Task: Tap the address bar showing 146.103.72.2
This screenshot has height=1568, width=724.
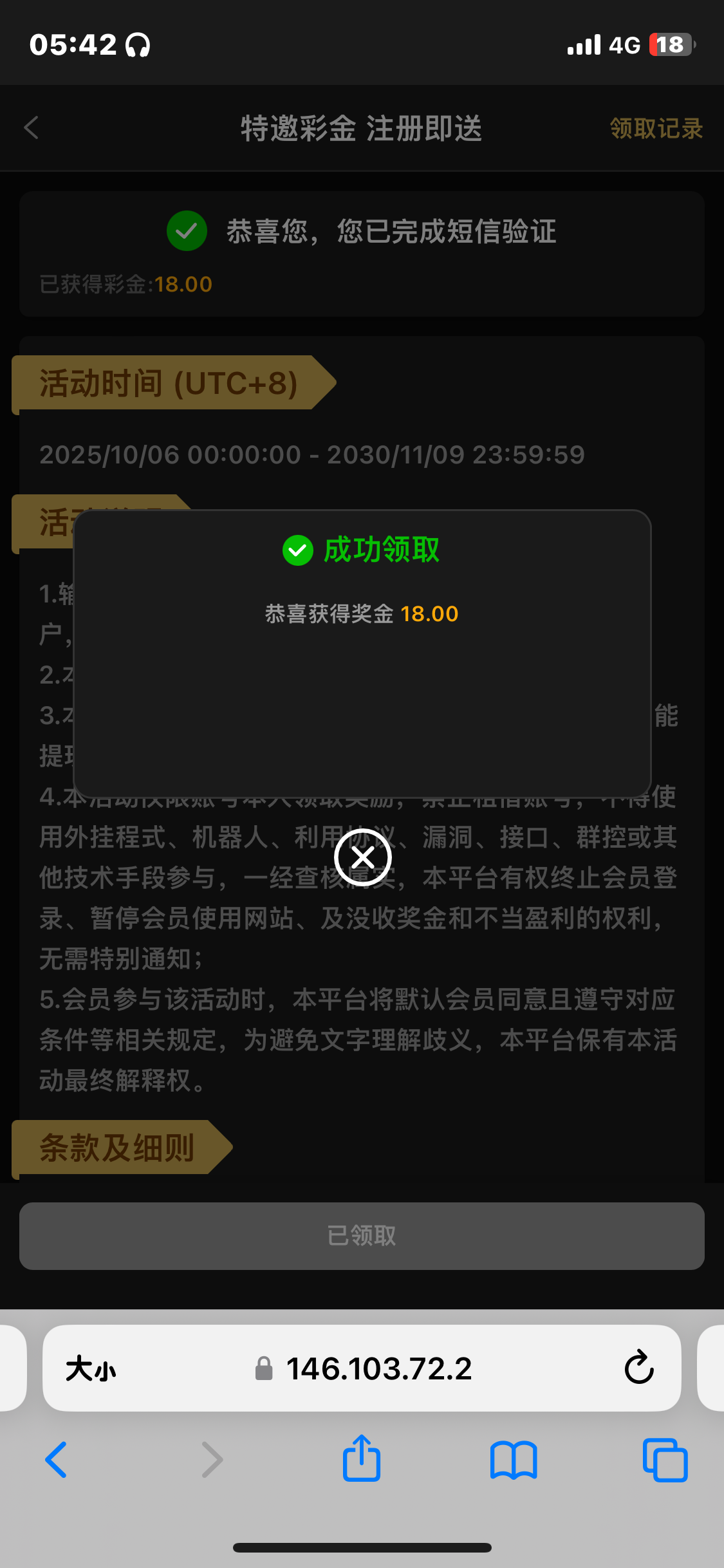Action: click(x=378, y=1368)
